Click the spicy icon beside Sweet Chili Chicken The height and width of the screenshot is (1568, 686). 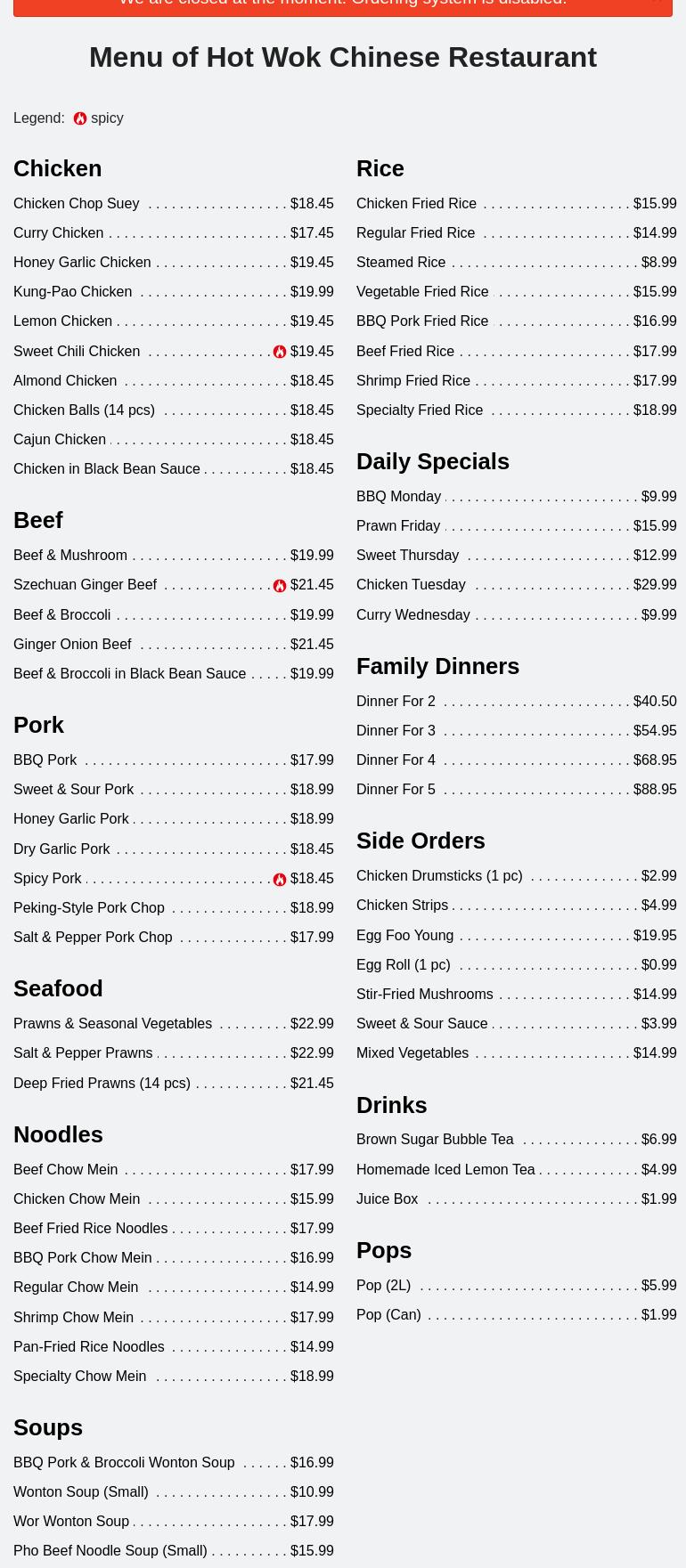pos(280,352)
